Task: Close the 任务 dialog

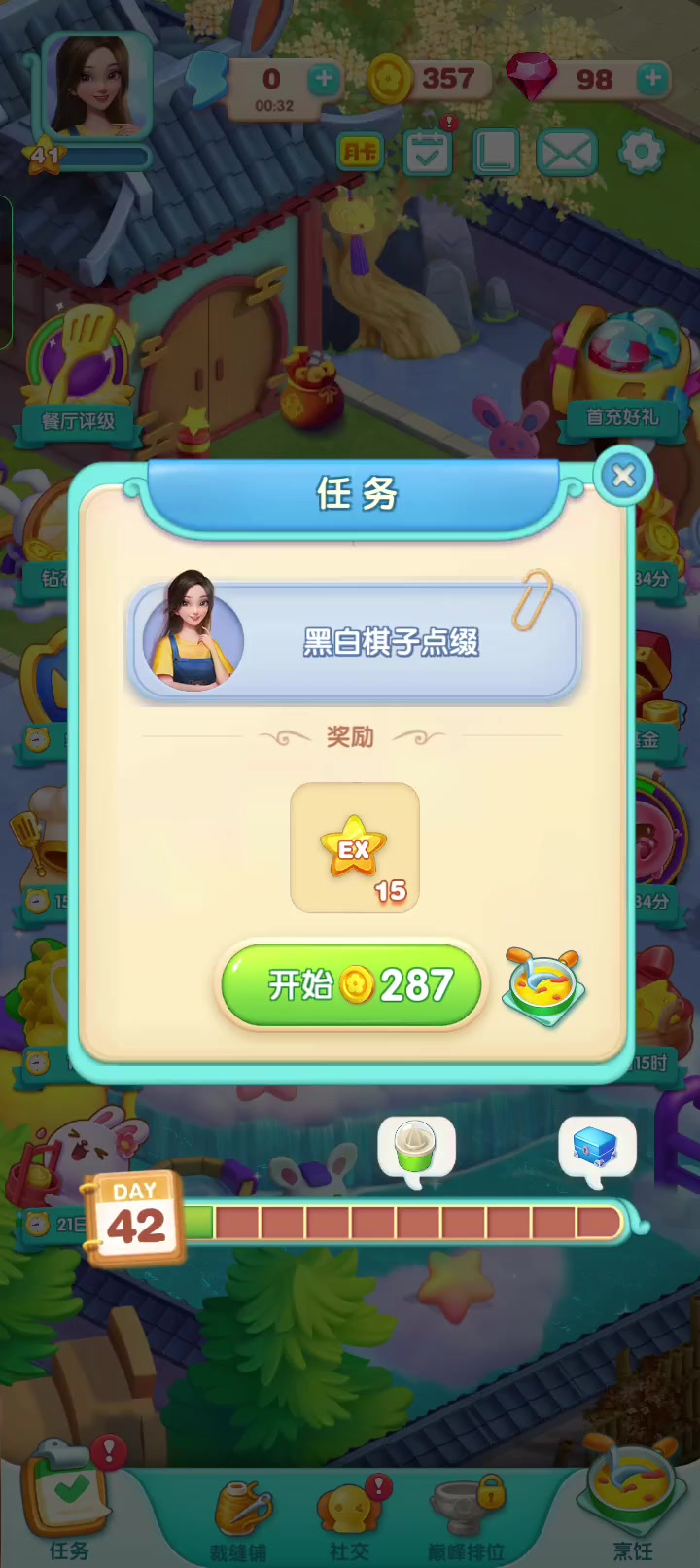Action: pos(623,476)
